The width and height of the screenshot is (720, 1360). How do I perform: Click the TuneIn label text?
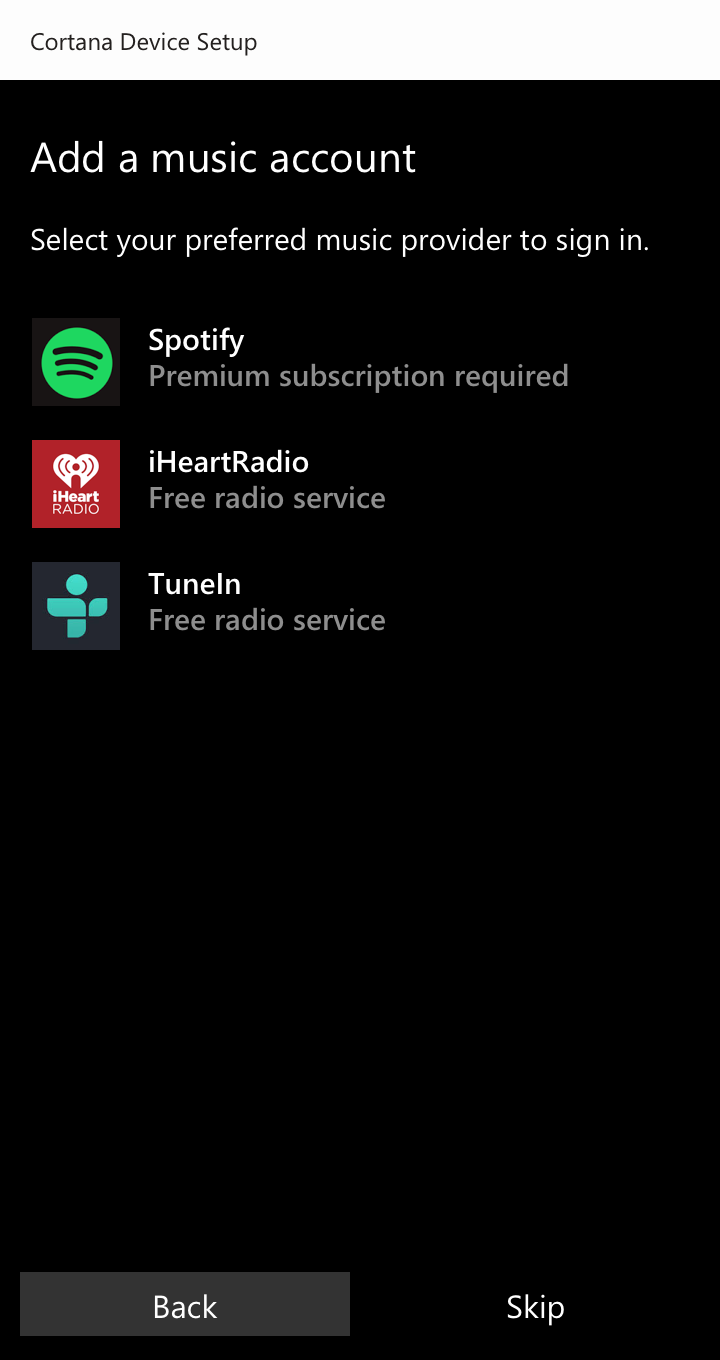coord(194,584)
